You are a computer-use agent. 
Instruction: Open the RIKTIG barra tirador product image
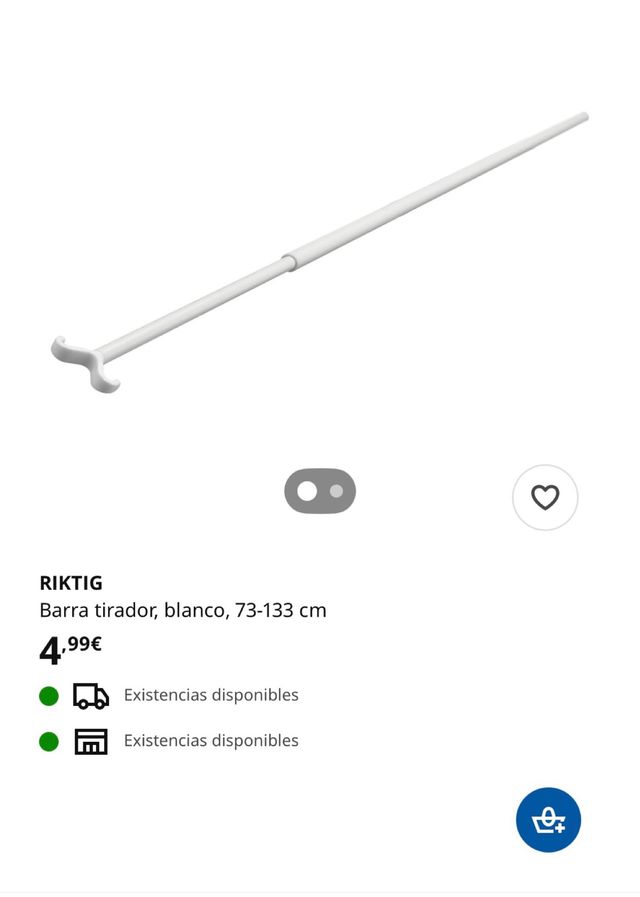coord(320,250)
